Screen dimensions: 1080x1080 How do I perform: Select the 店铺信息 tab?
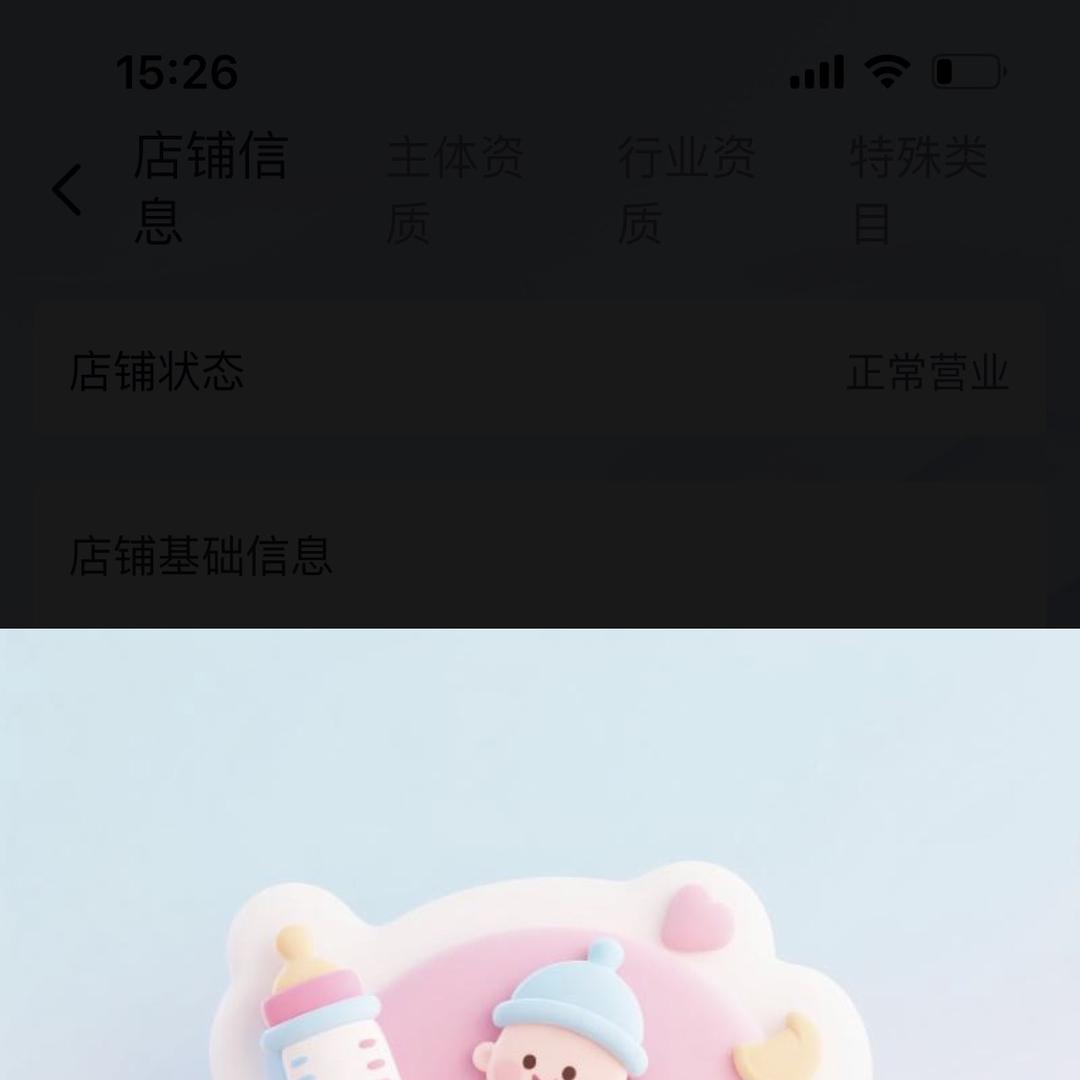click(210, 189)
